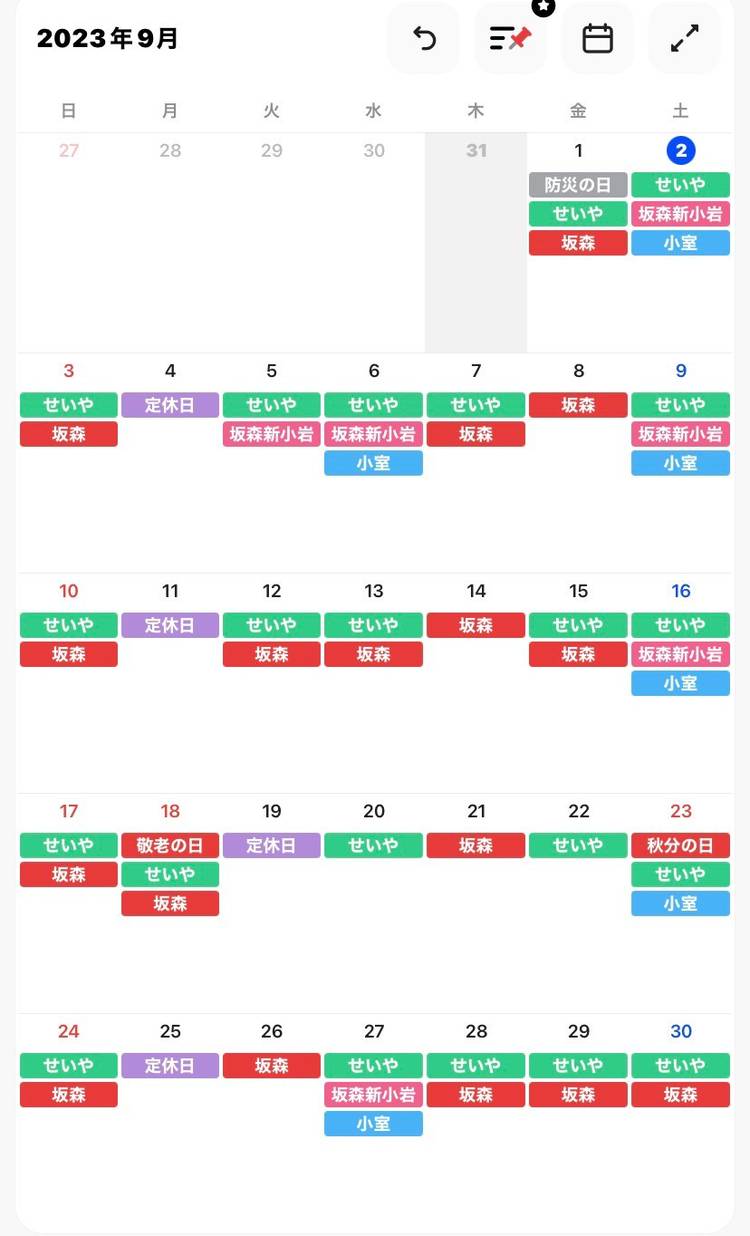Image resolution: width=750 pixels, height=1236 pixels.
Task: Open 坂森新小岩 event on September 27
Action: tap(374, 1094)
